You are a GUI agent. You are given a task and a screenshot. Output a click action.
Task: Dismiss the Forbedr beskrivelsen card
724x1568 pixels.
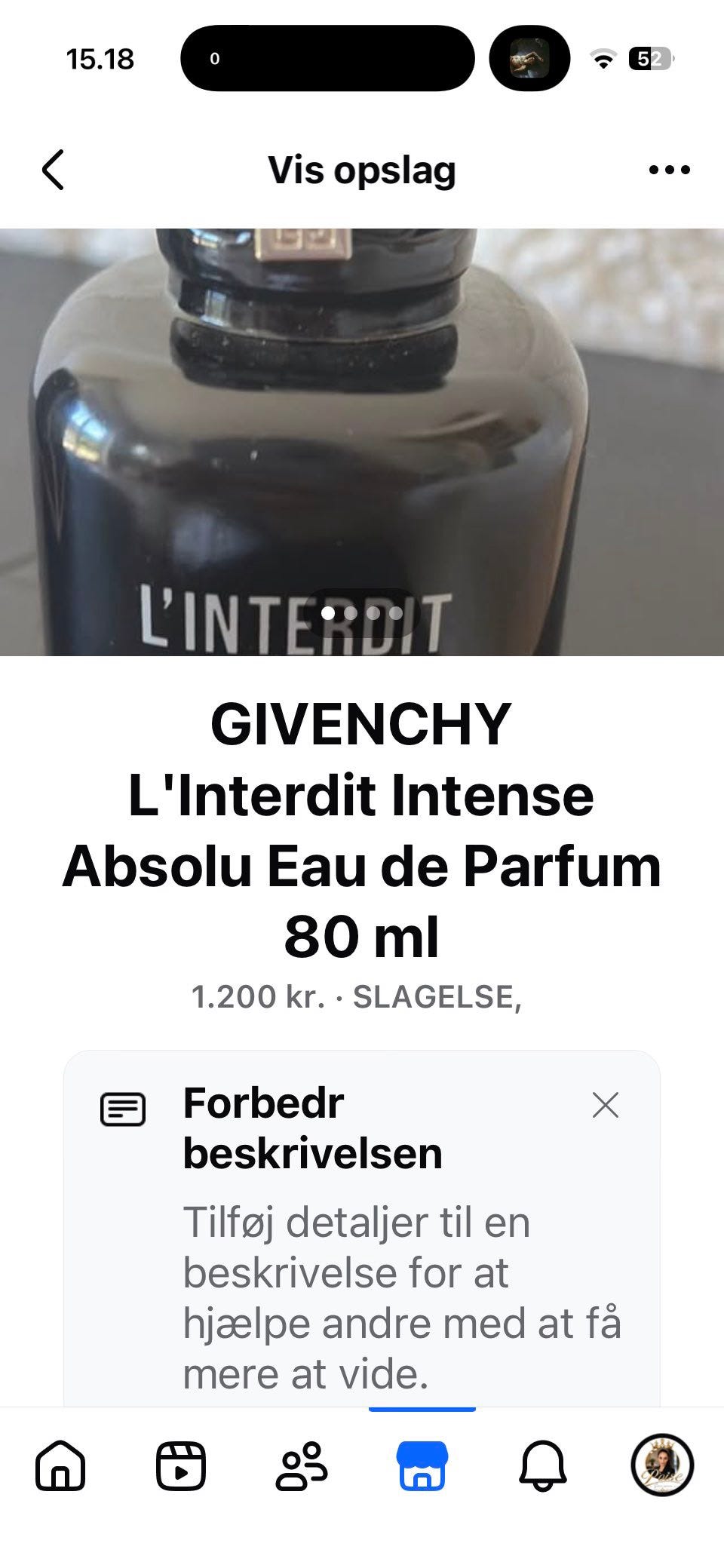(606, 1105)
